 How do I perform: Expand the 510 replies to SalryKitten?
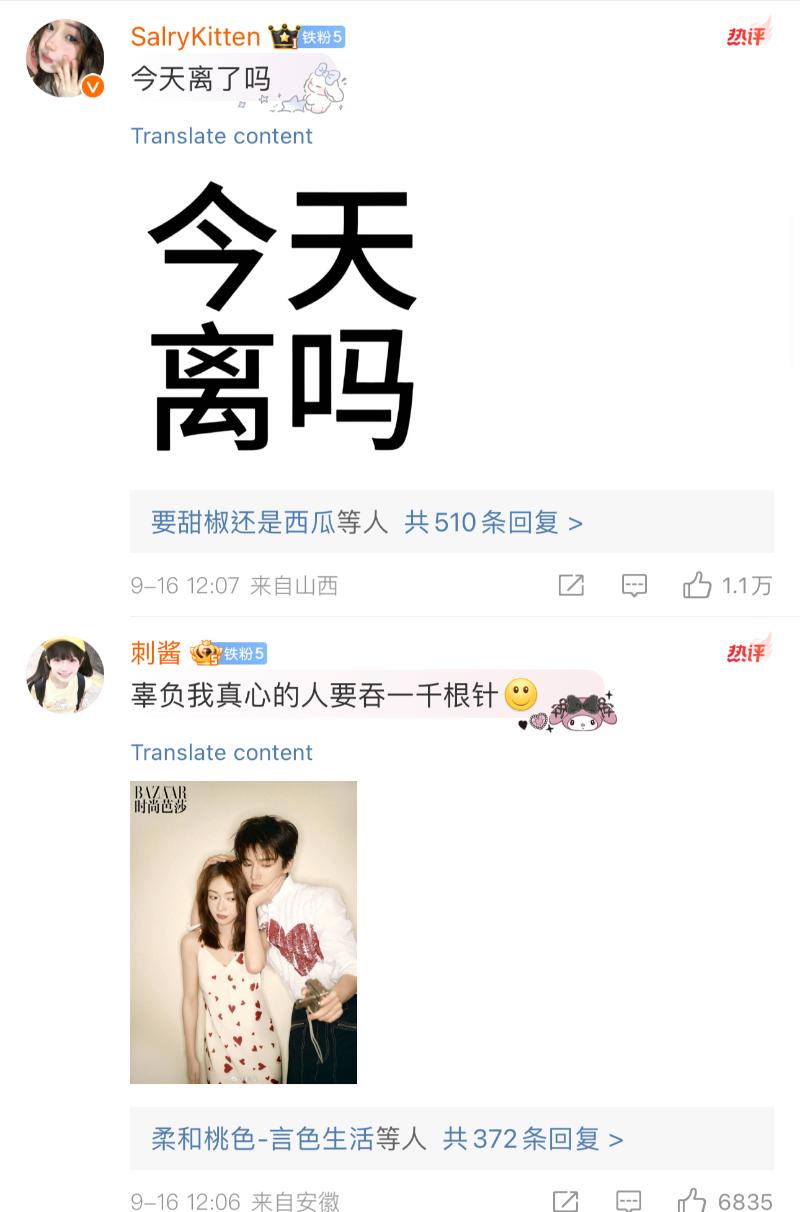click(493, 522)
